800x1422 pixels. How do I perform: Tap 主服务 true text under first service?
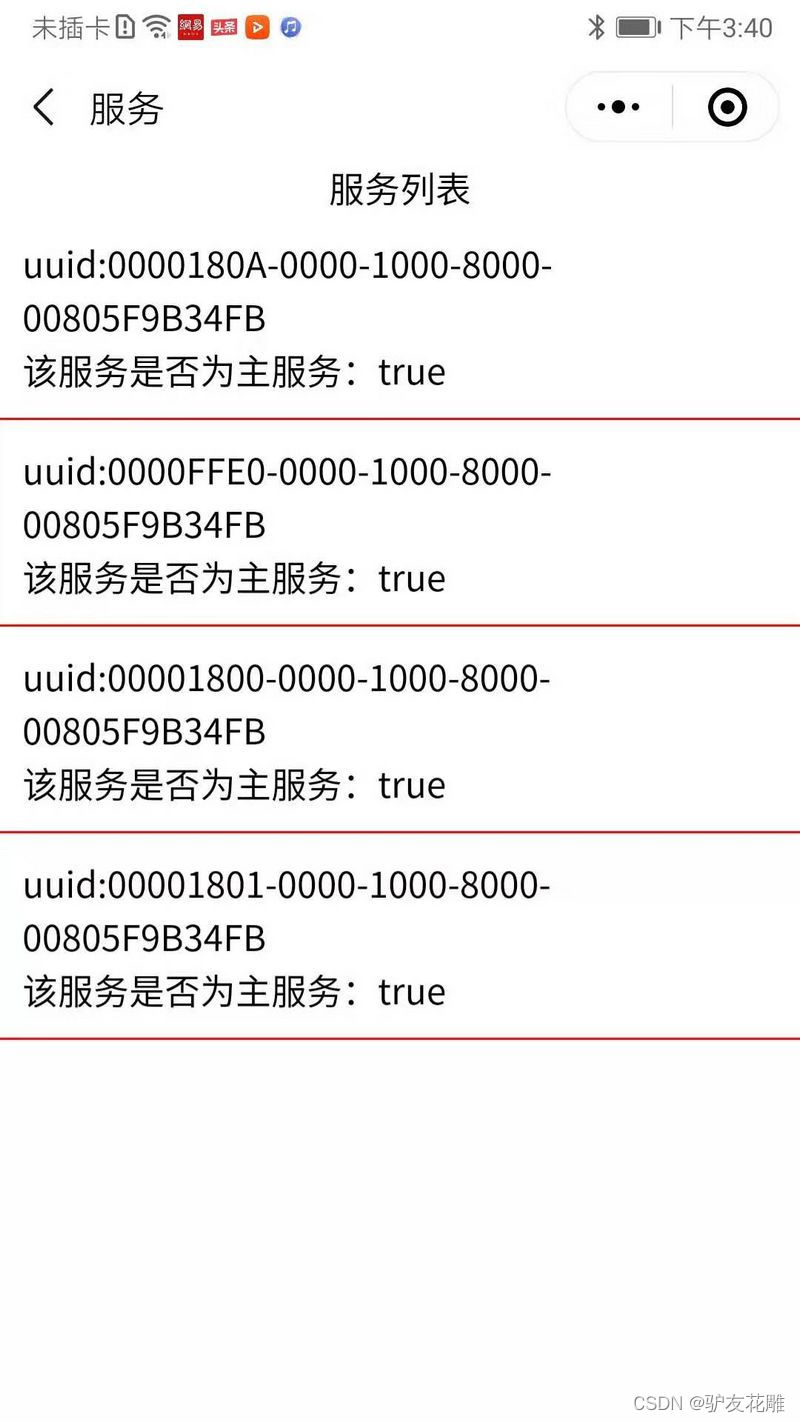pyautogui.click(x=233, y=372)
